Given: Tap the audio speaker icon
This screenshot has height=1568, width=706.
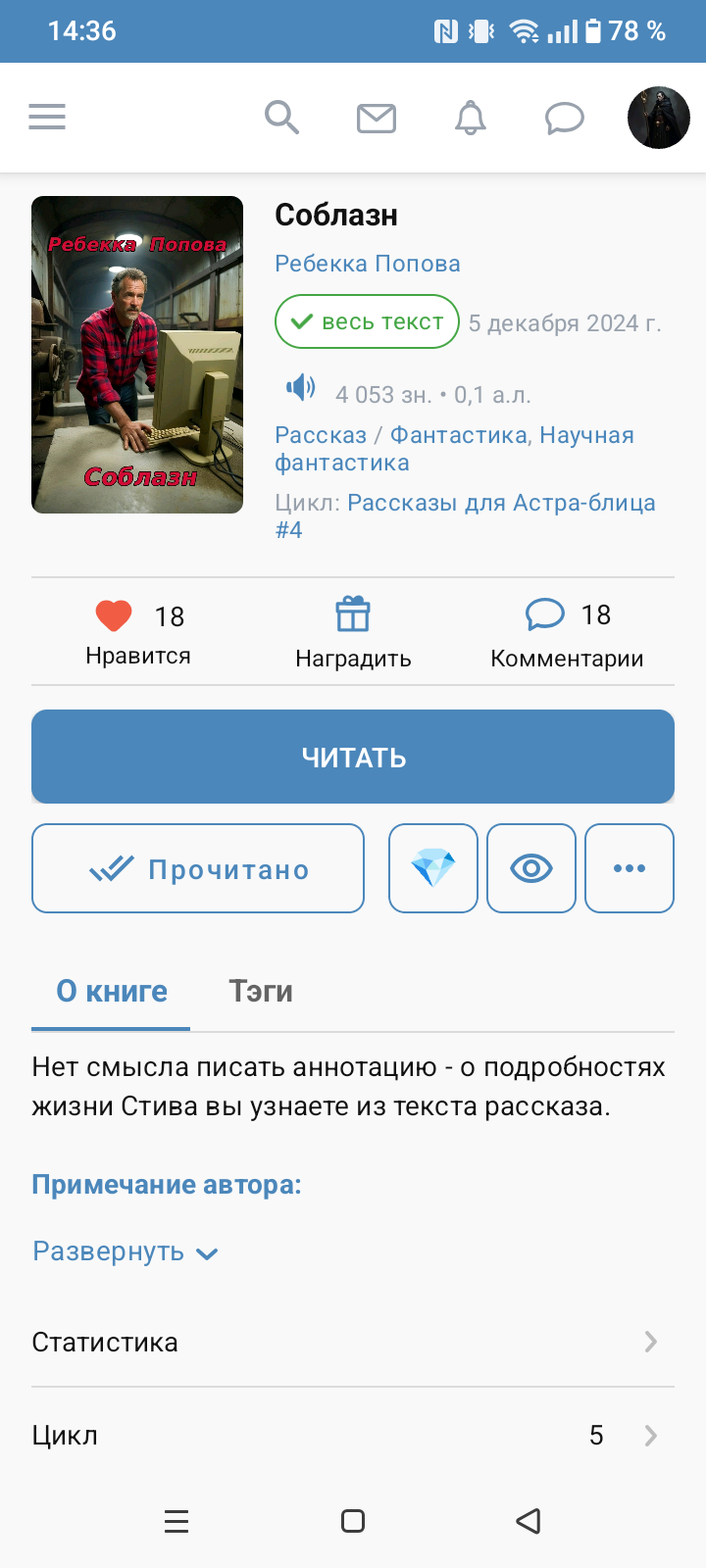Looking at the screenshot, I should (300, 388).
